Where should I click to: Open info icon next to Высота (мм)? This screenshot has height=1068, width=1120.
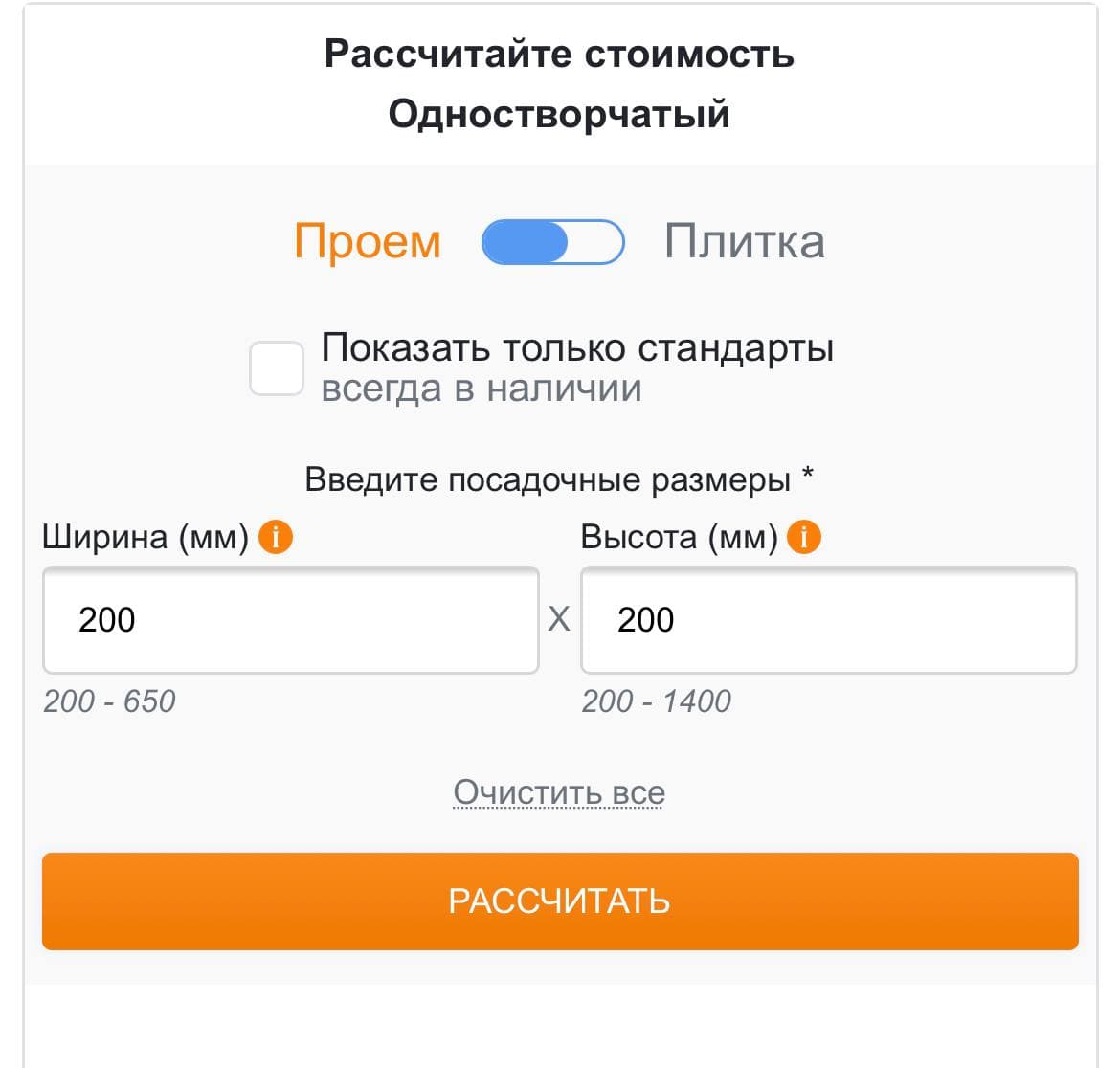pos(804,538)
